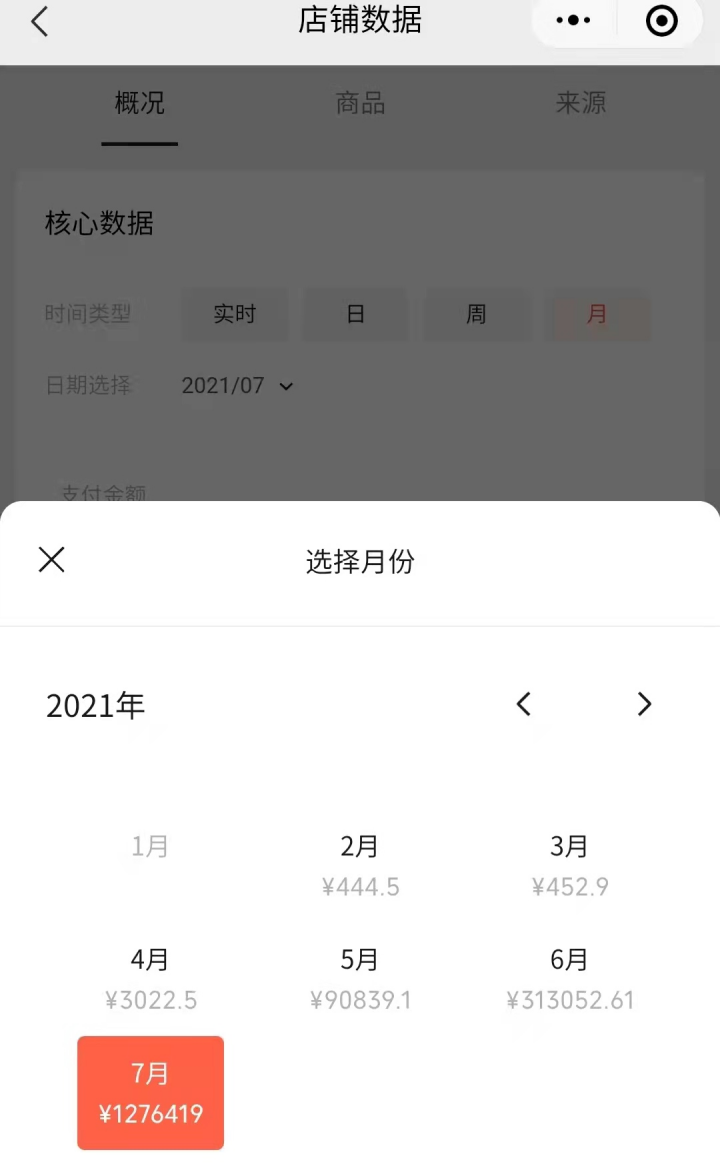Go to the previous year
720x1170 pixels.
524,704
